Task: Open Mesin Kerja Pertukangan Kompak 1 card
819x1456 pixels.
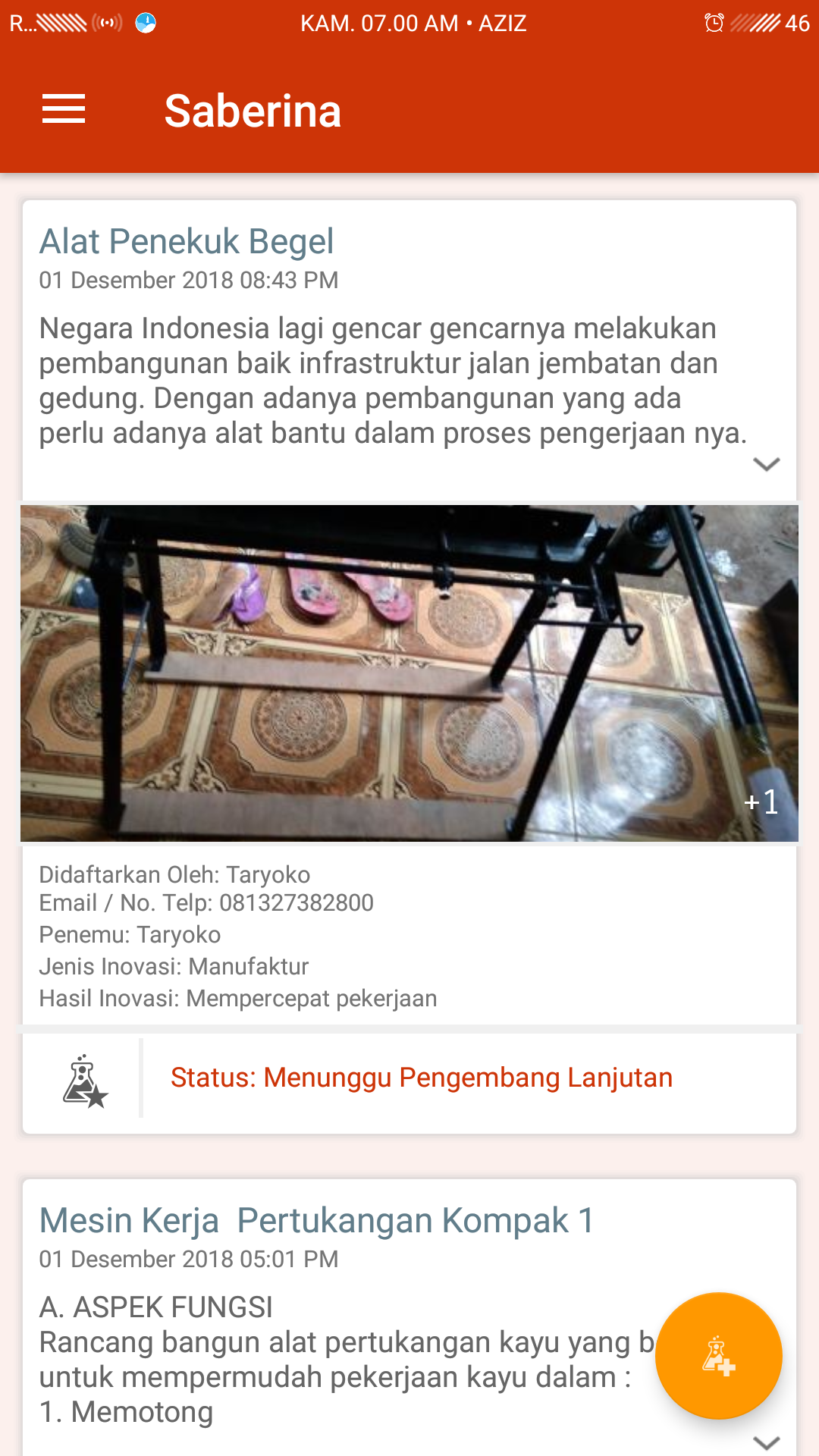Action: (x=317, y=1221)
